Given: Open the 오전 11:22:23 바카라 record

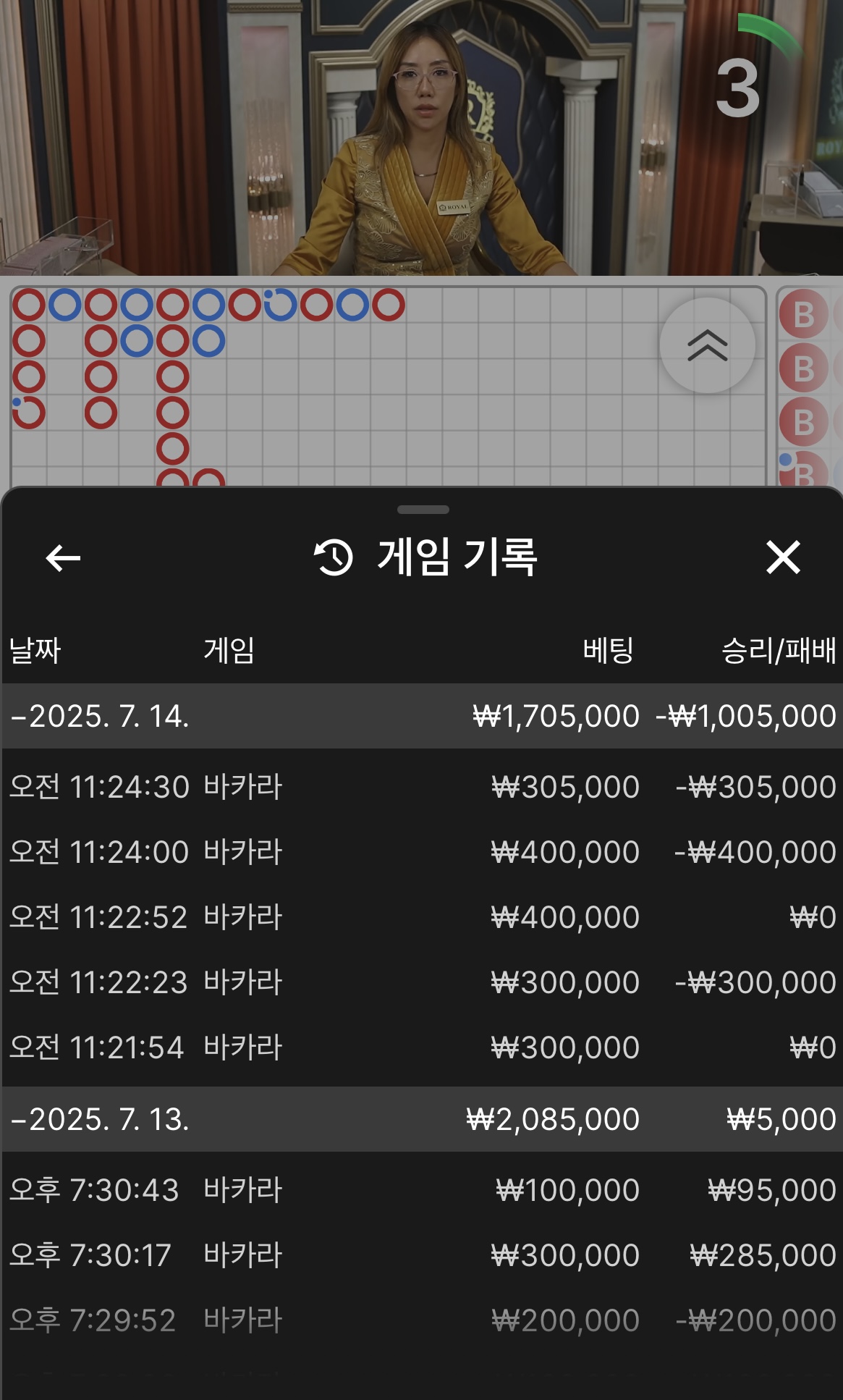Looking at the screenshot, I should point(421,982).
